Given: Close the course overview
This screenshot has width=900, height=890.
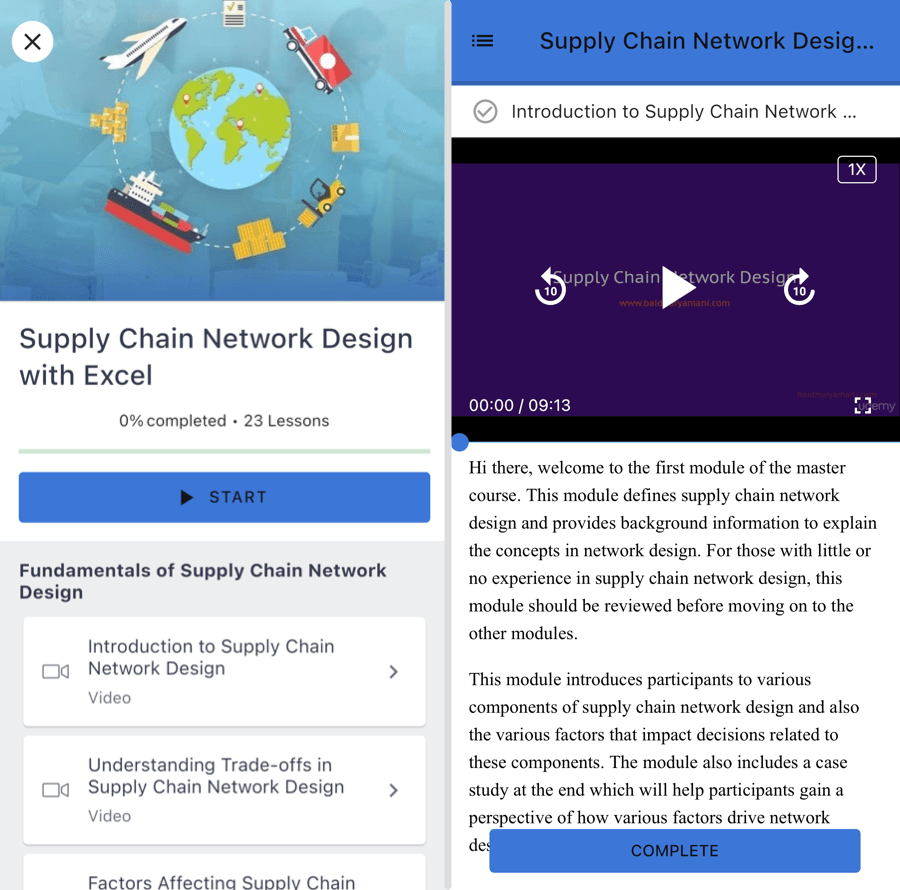Looking at the screenshot, I should [x=32, y=42].
